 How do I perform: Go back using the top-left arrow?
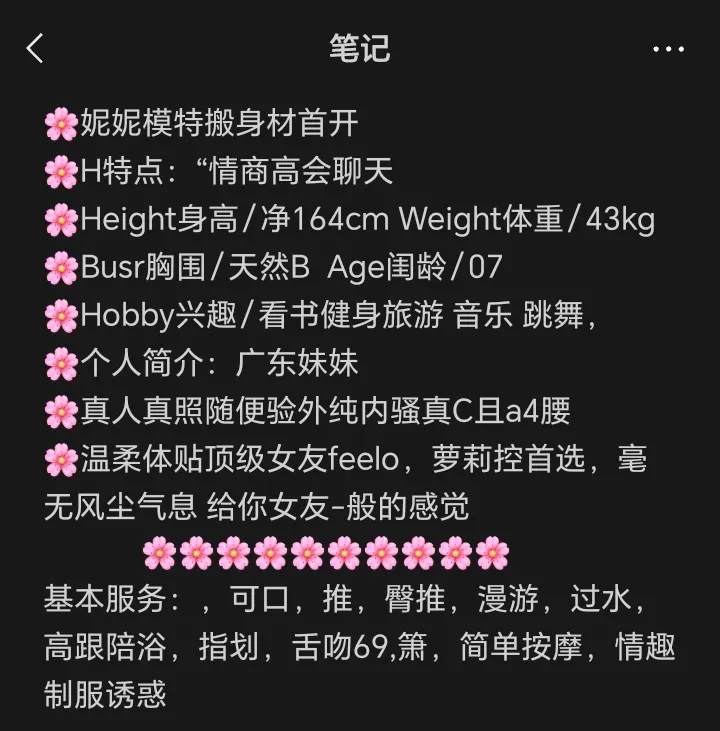point(36,48)
